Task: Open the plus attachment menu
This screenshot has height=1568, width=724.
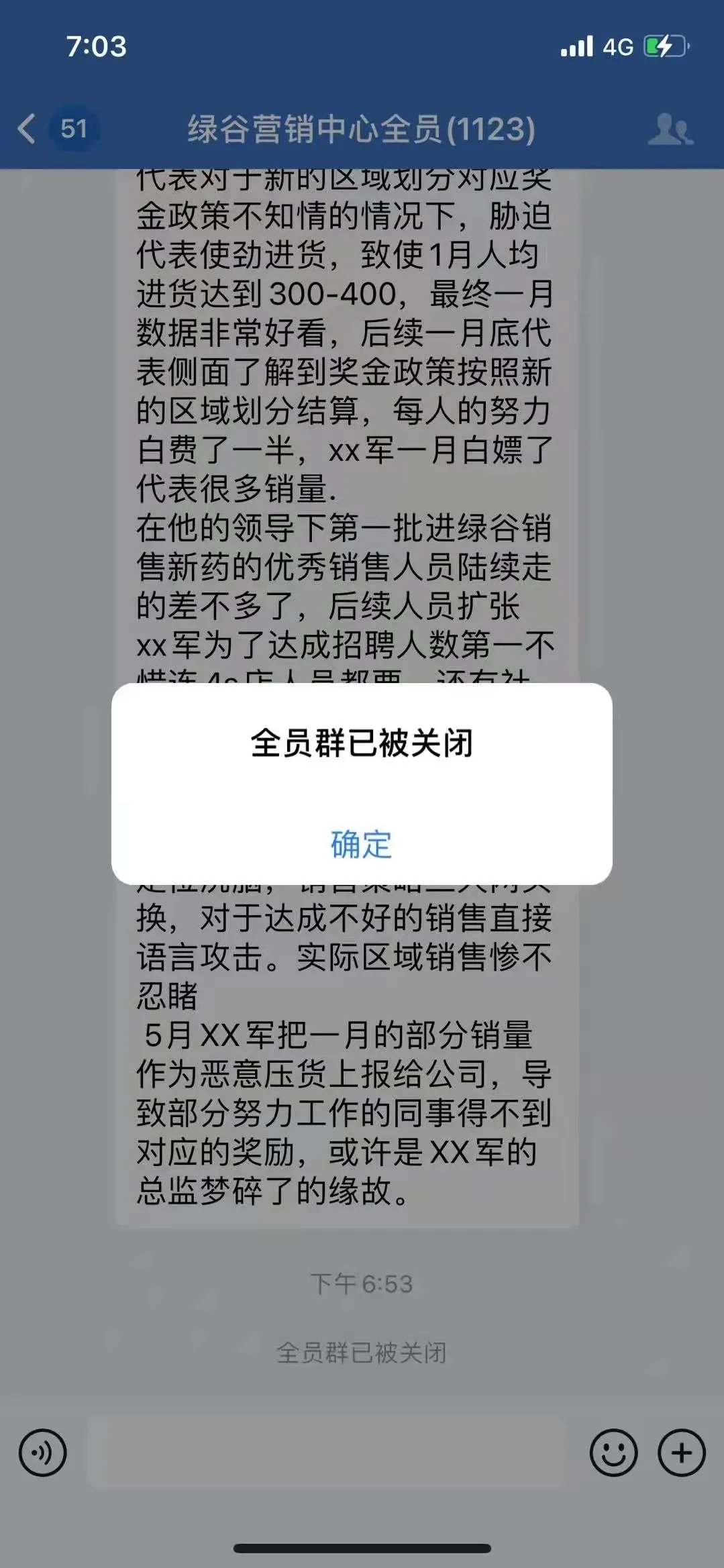Action: point(682,1453)
